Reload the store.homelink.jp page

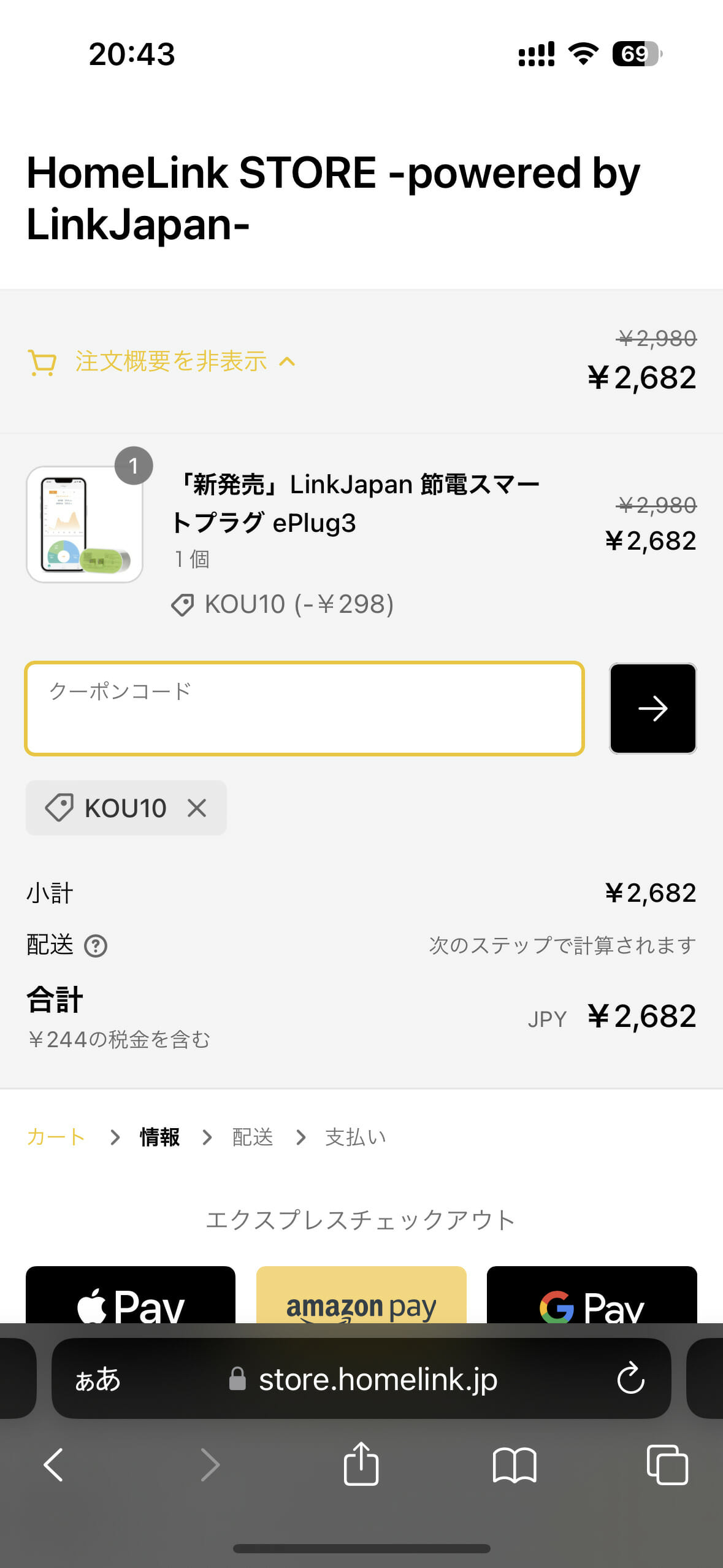click(630, 1379)
